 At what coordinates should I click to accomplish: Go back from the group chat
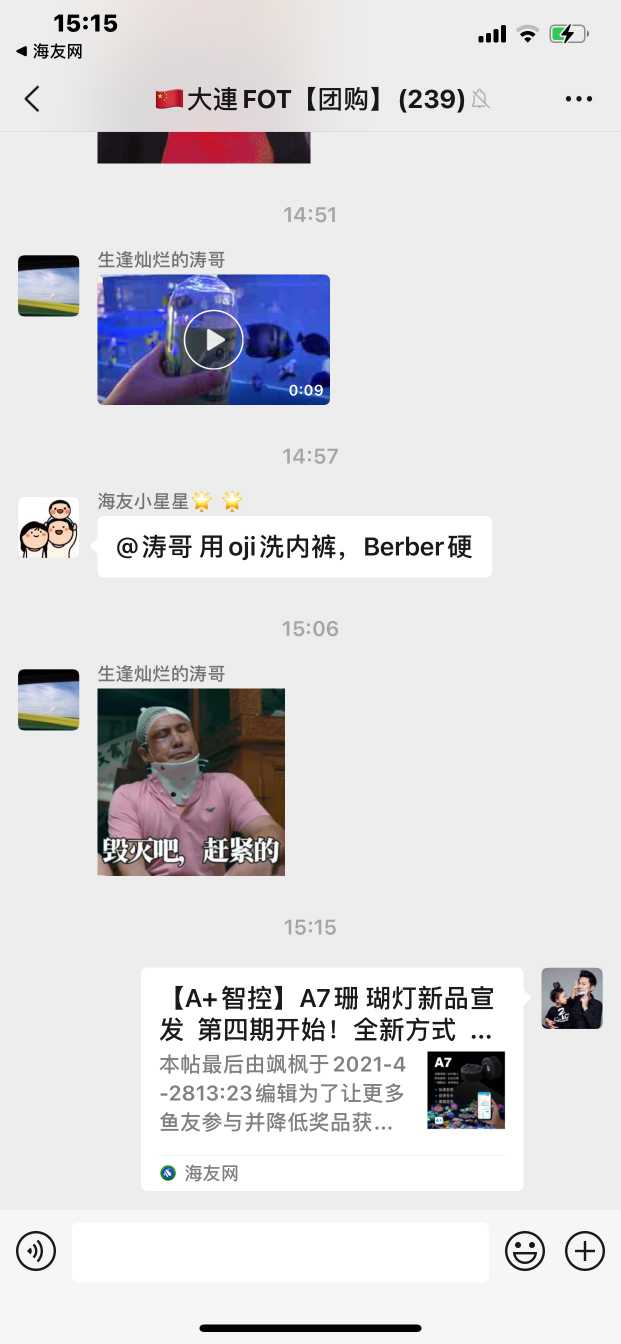(32, 99)
